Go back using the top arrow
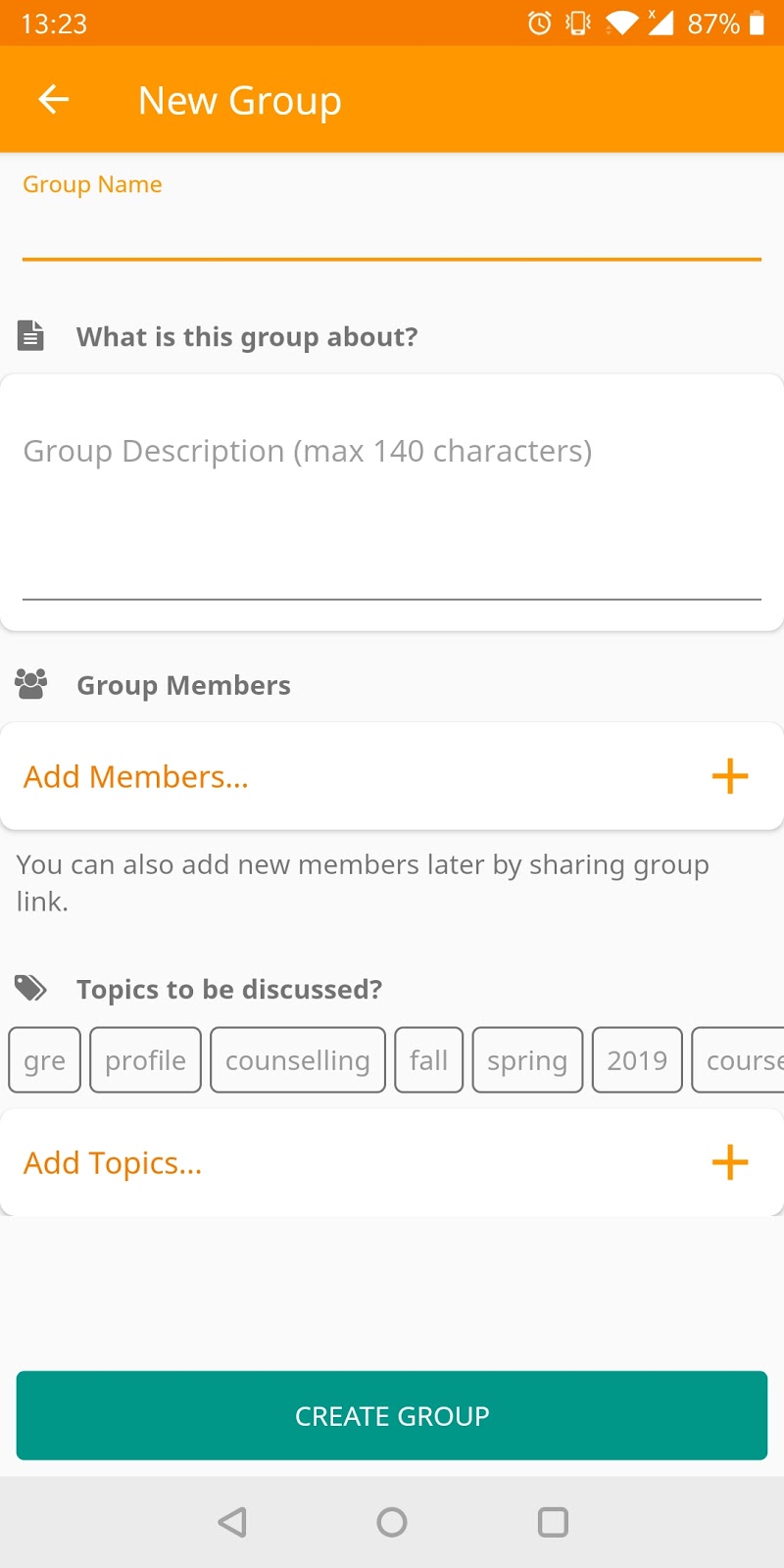The image size is (784, 1568). tap(53, 99)
